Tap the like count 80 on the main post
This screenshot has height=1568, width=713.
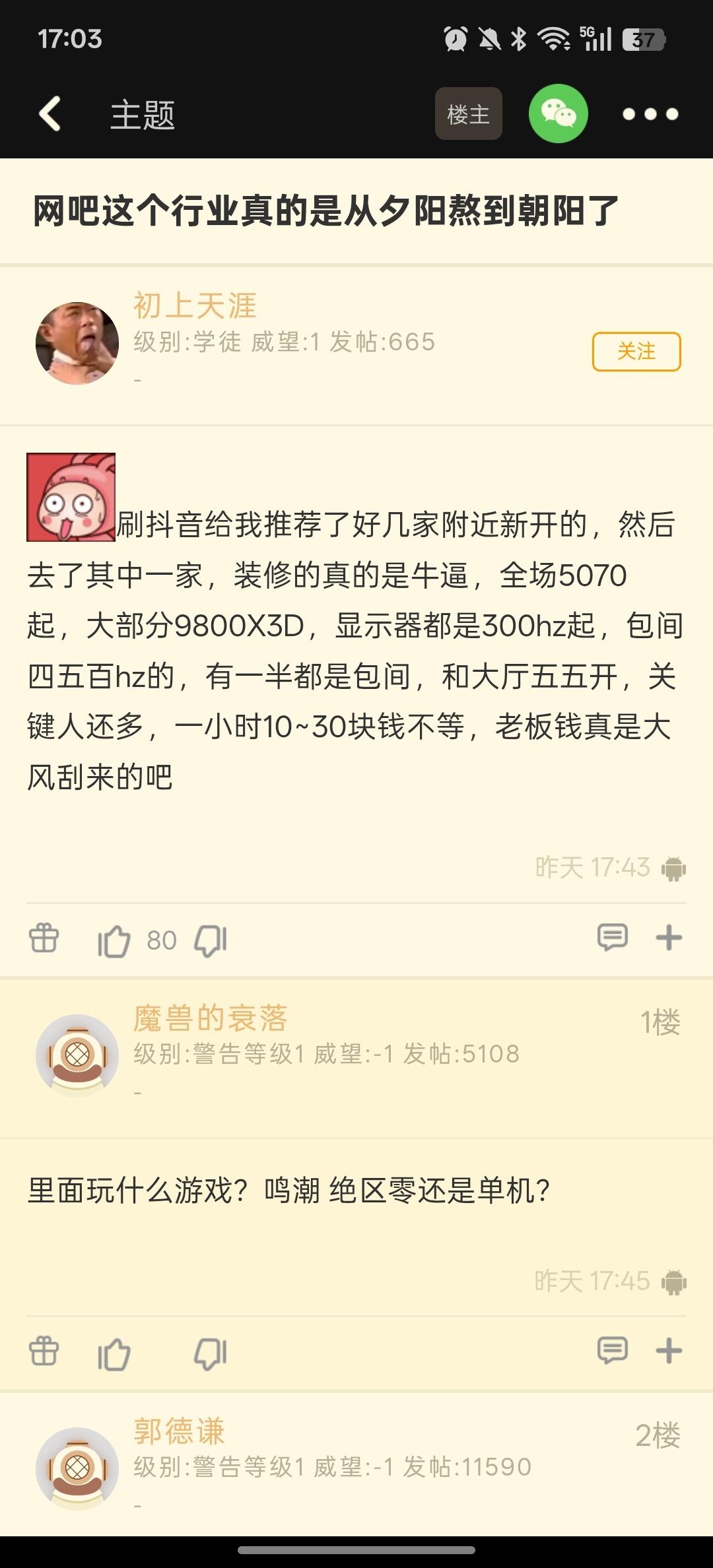161,940
